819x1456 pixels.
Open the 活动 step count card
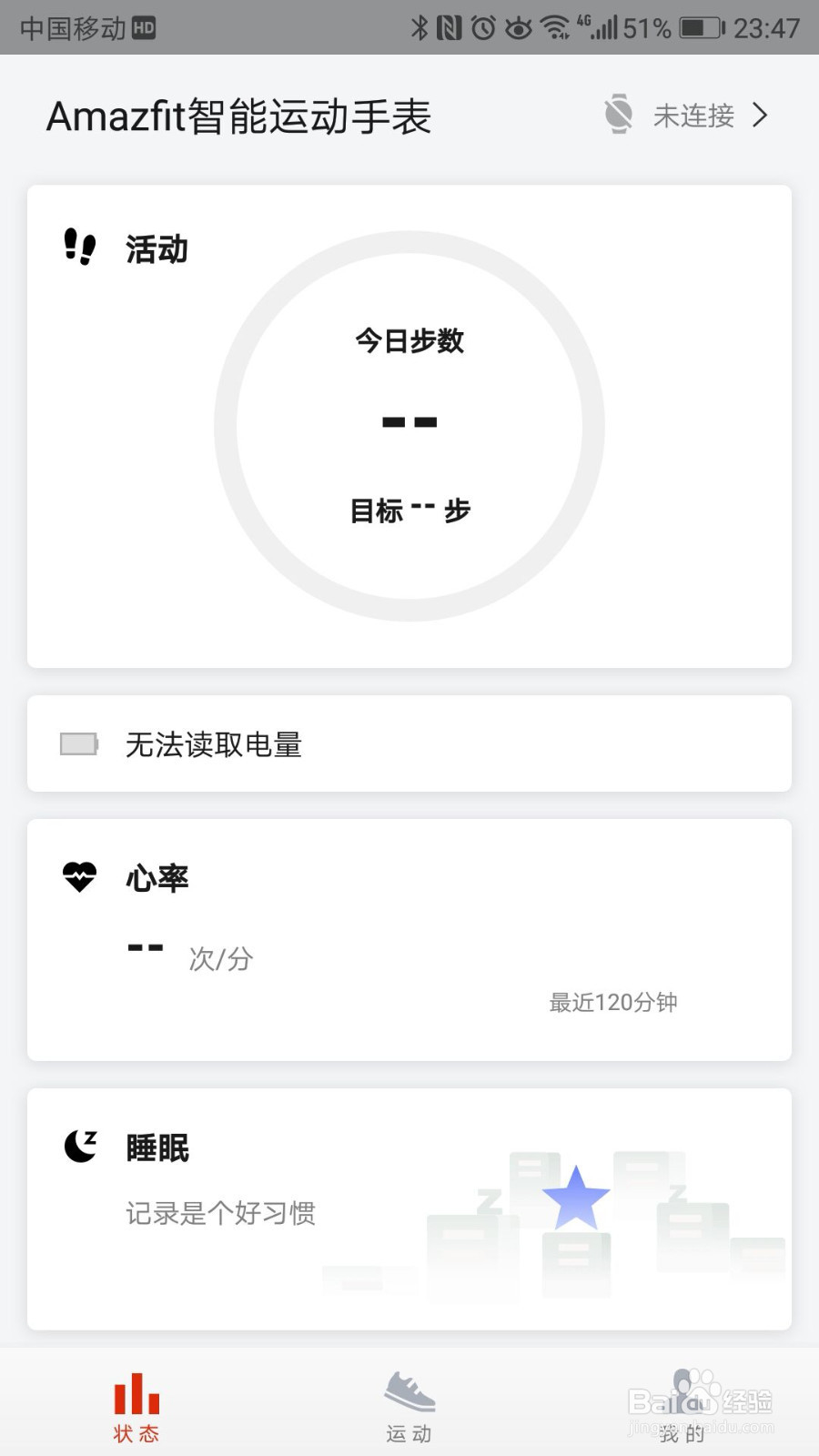point(409,426)
